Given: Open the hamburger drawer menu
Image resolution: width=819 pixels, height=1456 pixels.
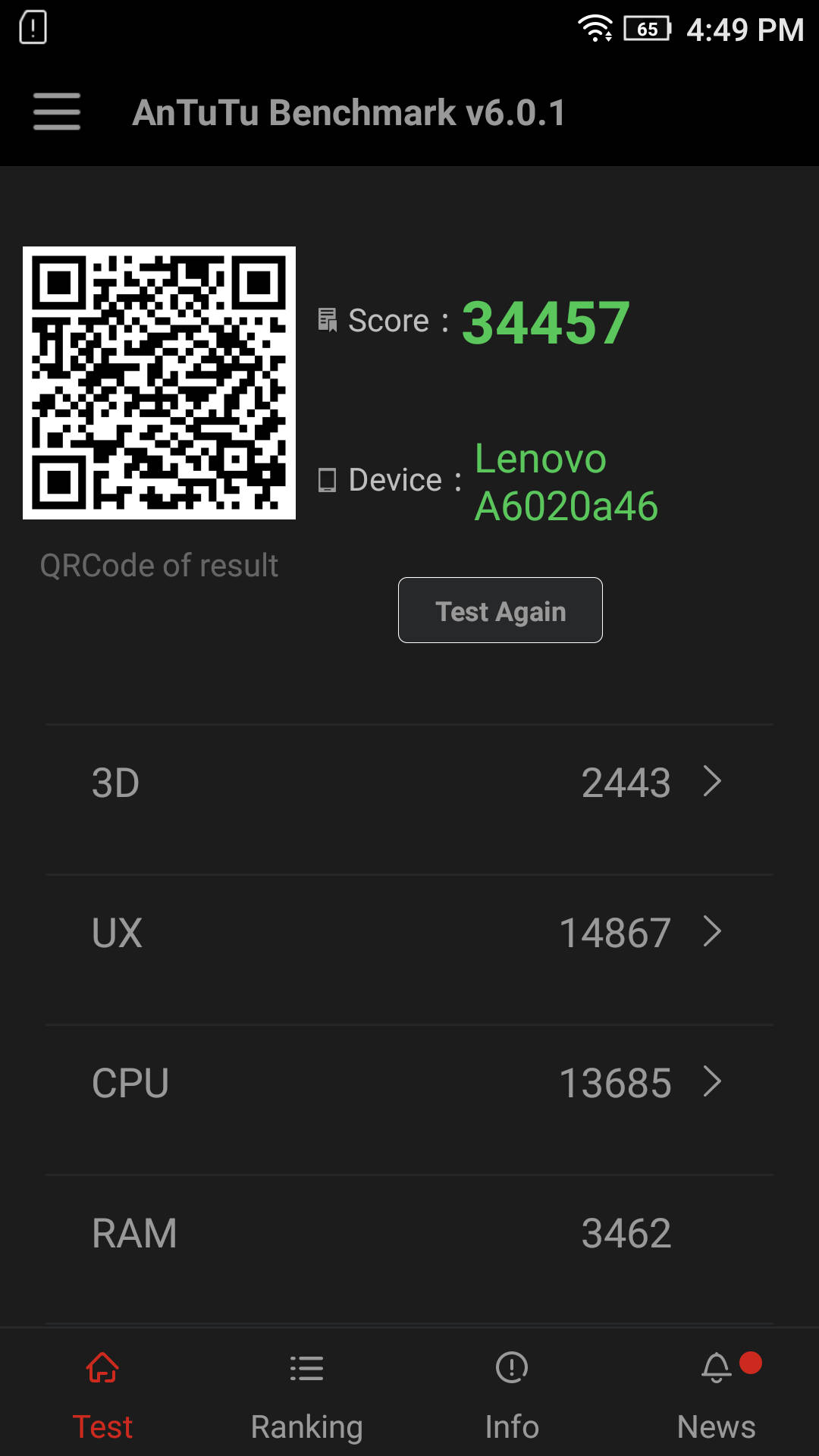Looking at the screenshot, I should 57,112.
